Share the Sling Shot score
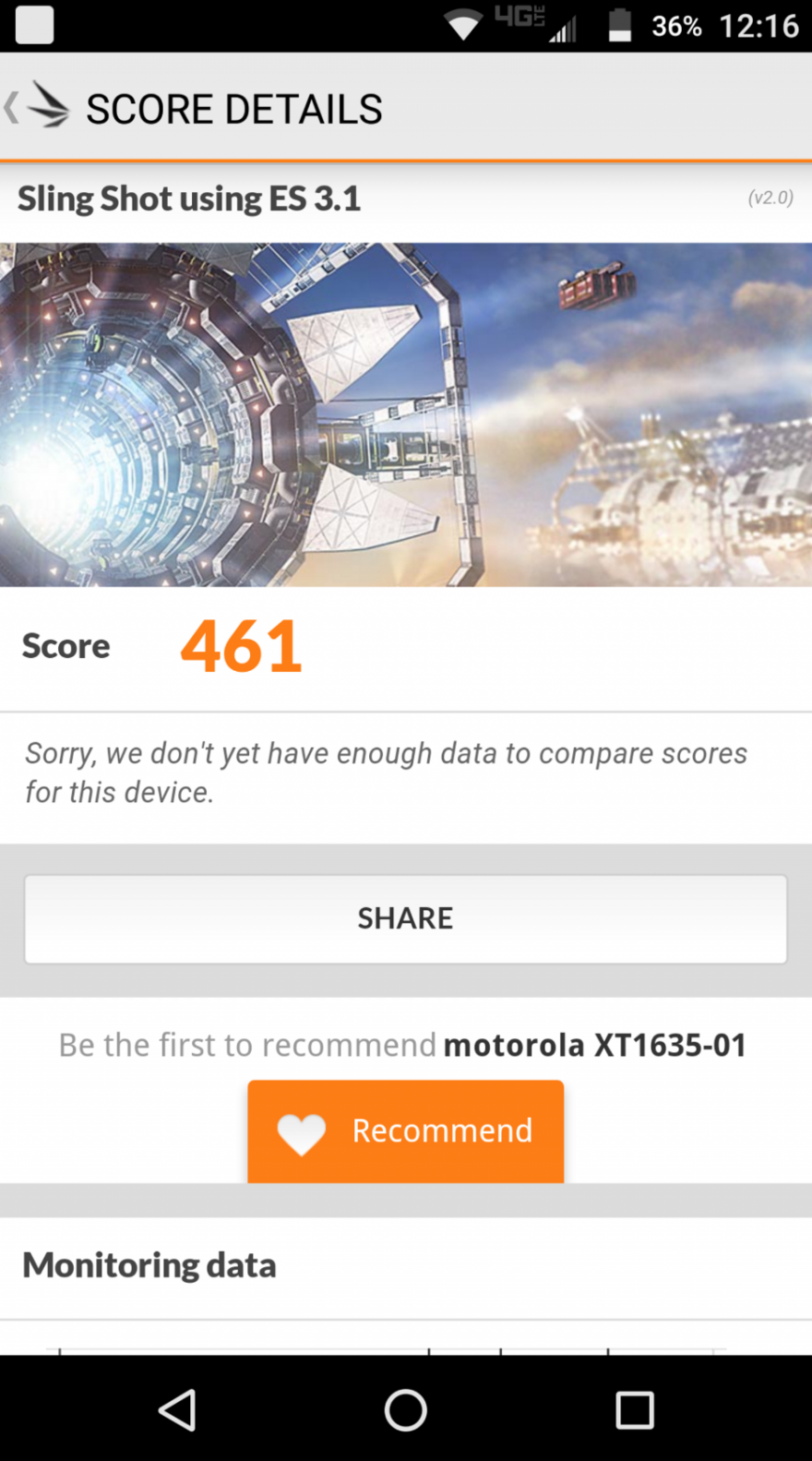812x1461 pixels. [x=405, y=918]
